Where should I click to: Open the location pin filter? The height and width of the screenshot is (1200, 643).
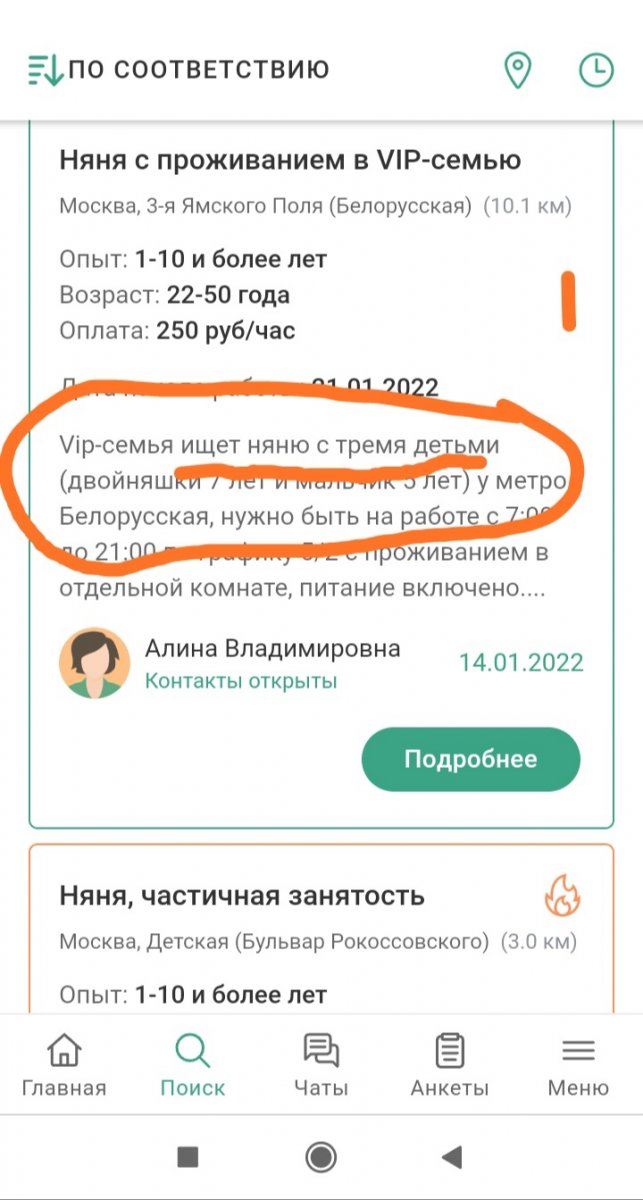click(x=517, y=70)
